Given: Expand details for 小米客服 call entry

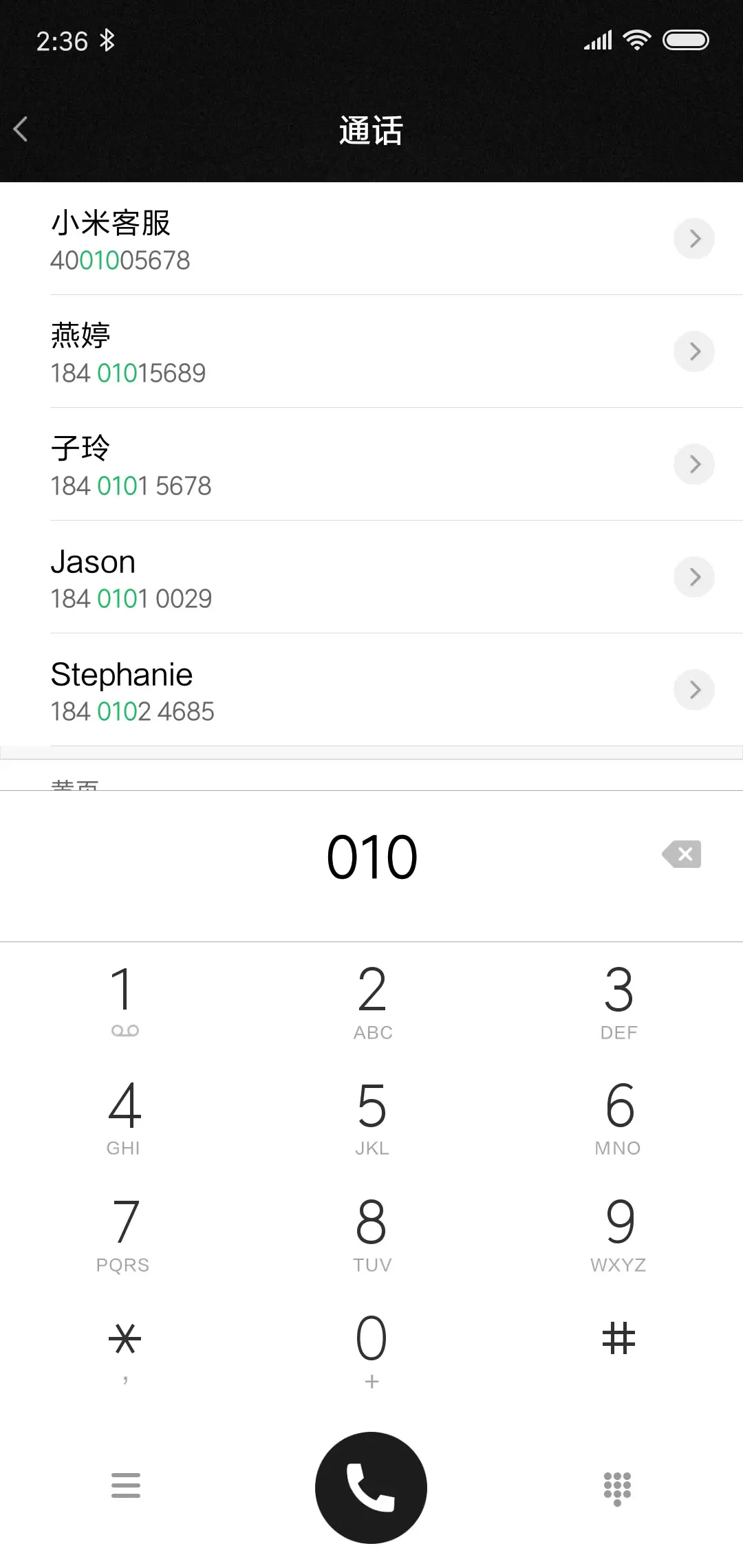Looking at the screenshot, I should [694, 239].
